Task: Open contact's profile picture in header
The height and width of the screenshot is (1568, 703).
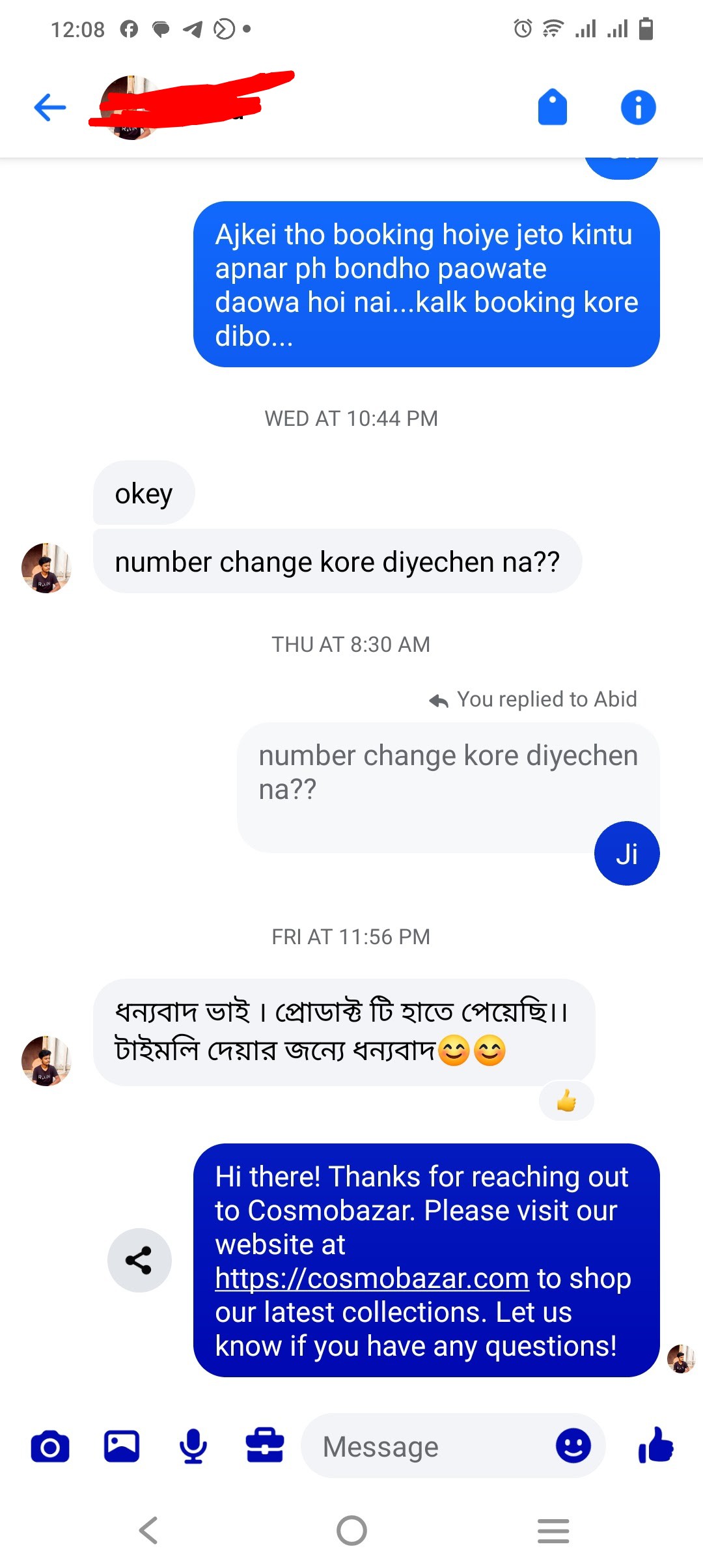Action: (130, 107)
